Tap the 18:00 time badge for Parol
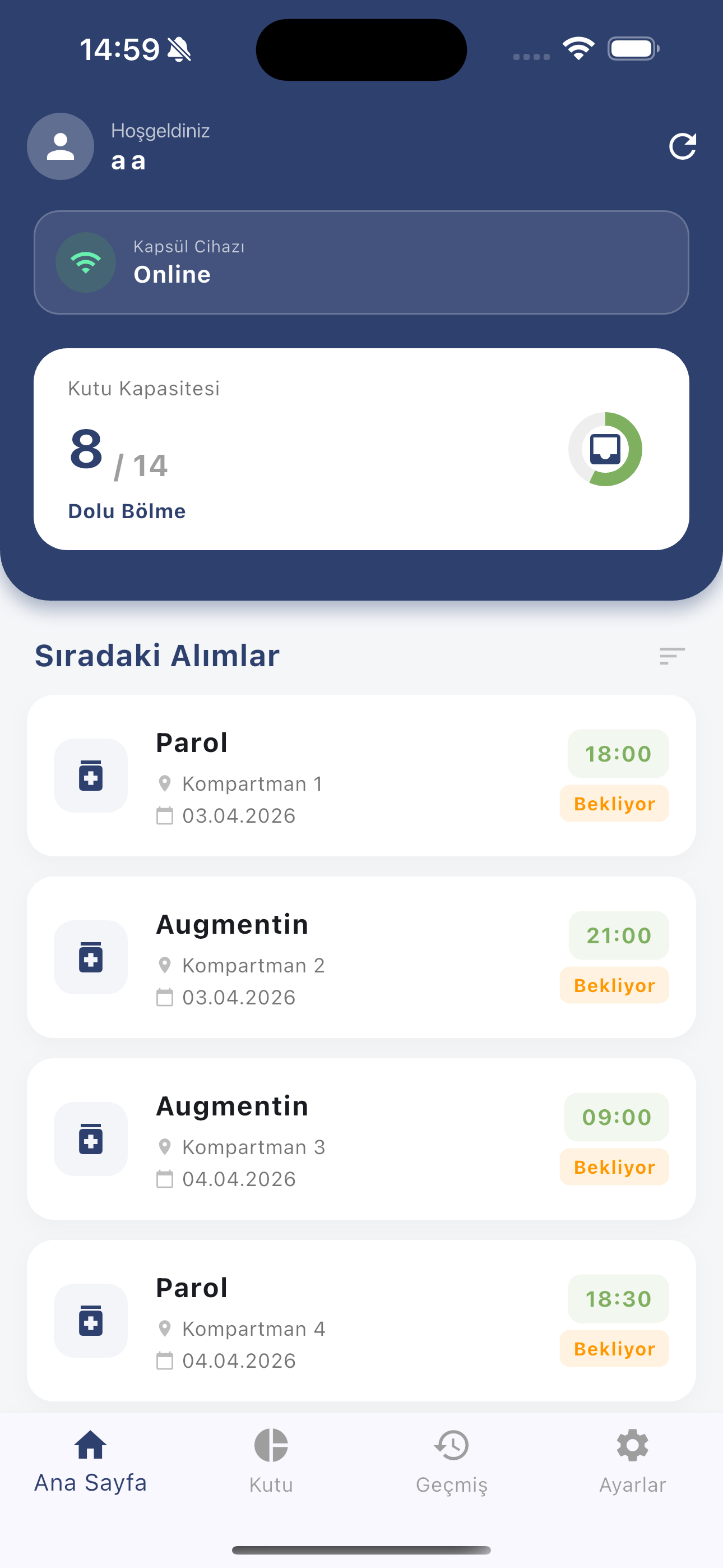 (618, 754)
